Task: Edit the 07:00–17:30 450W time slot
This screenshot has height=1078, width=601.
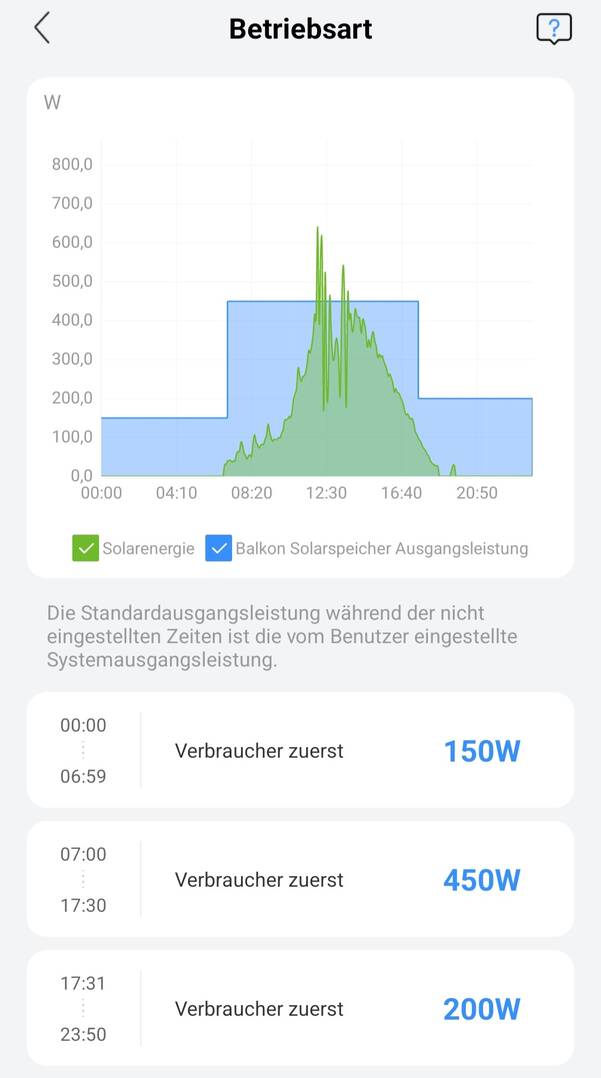Action: [x=300, y=879]
